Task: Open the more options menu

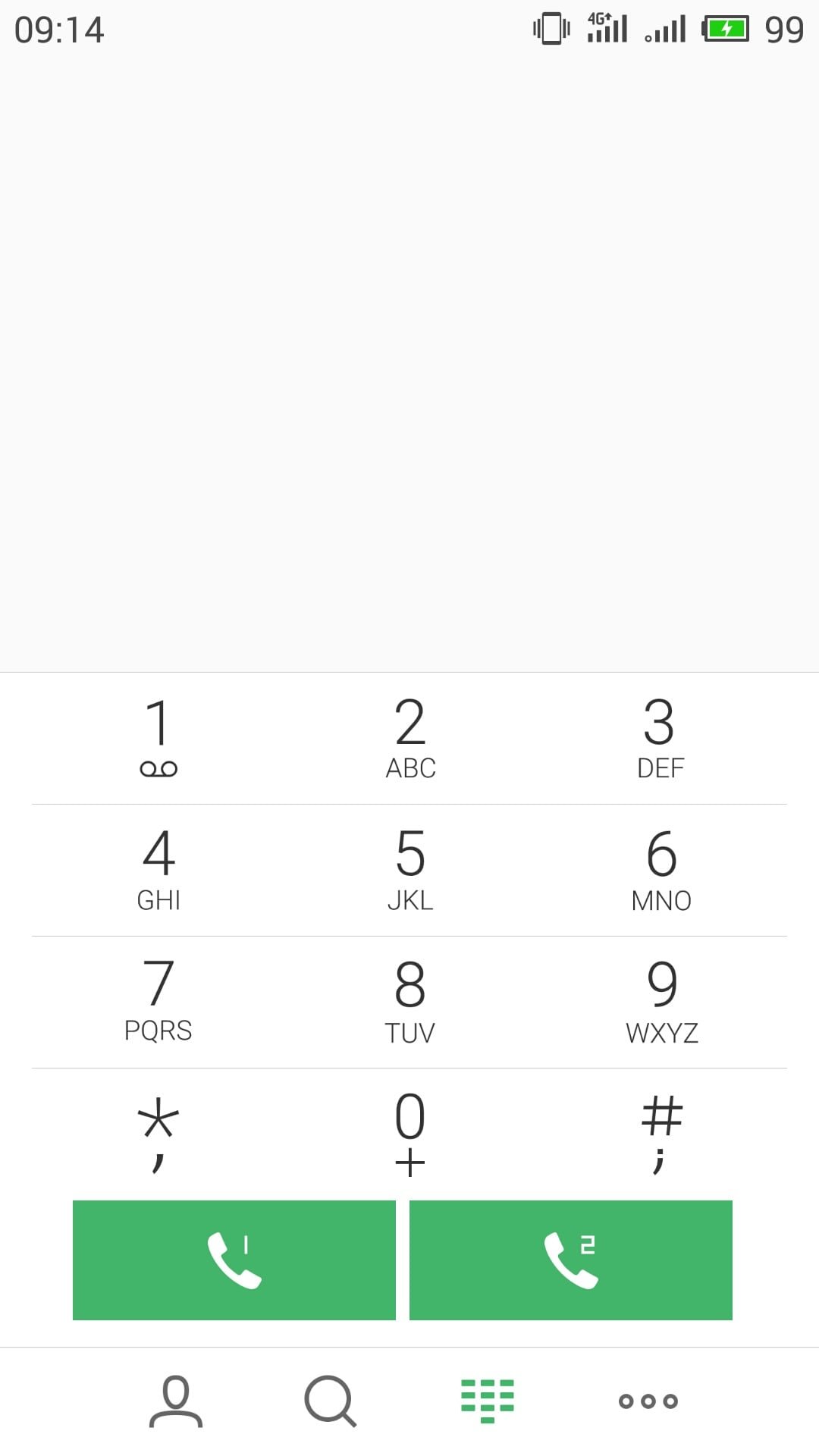Action: click(x=648, y=1401)
